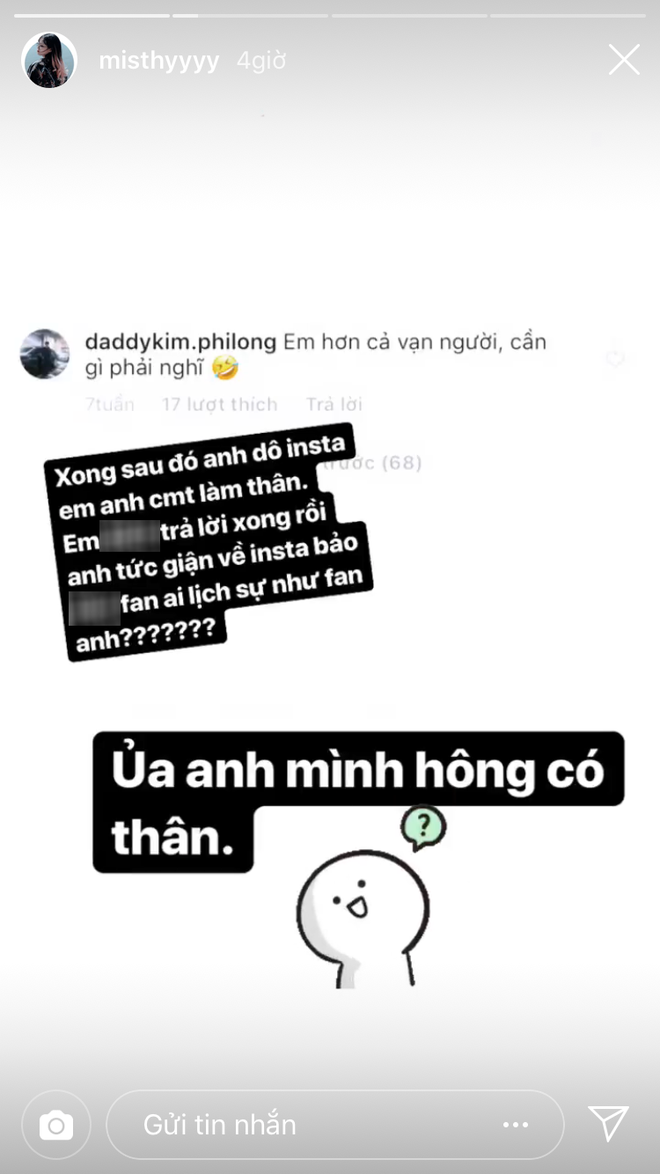Open the misthyyyy username link
Screen dimensions: 660x1174
[159, 60]
